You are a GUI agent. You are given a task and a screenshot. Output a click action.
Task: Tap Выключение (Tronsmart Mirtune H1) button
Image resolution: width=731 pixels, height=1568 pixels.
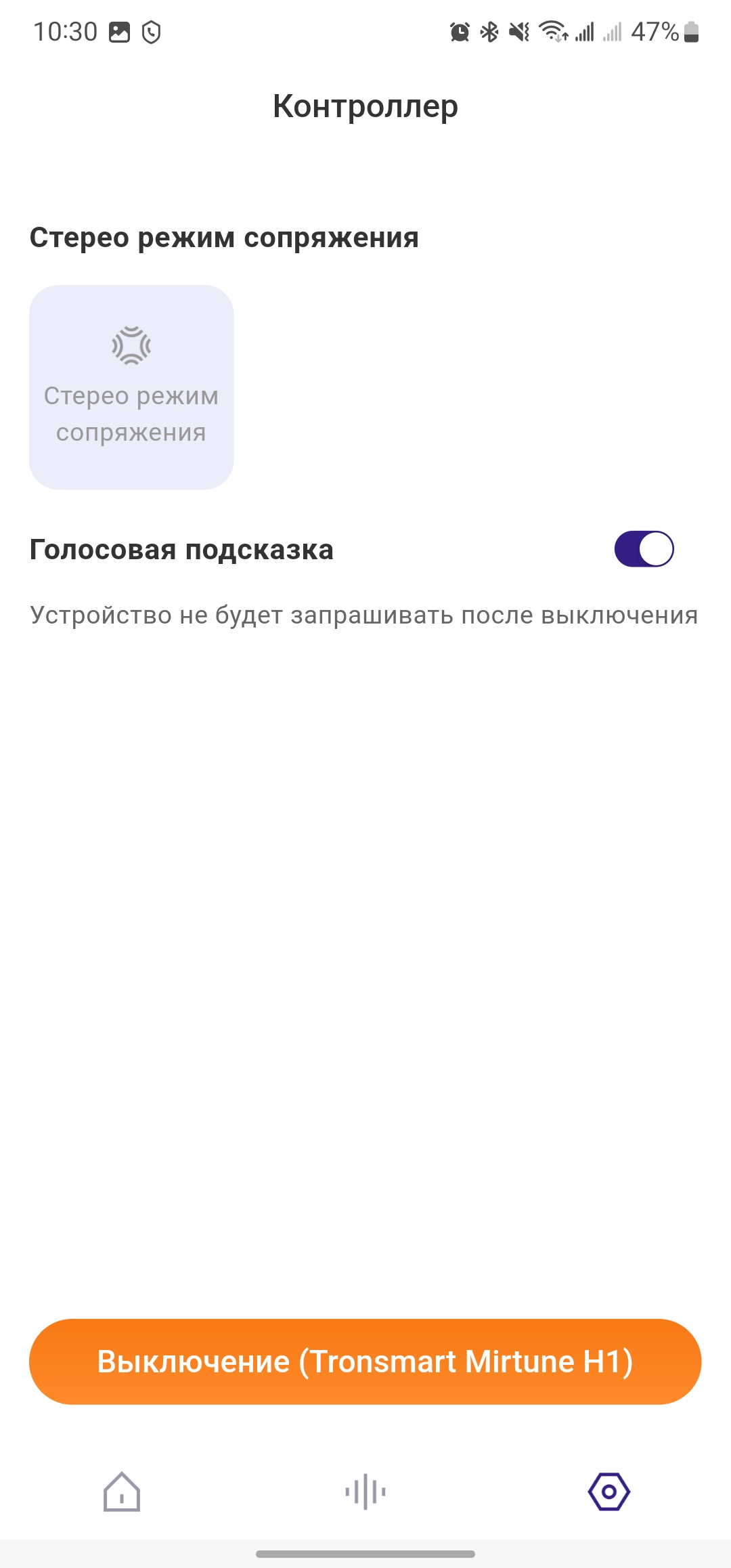tap(365, 1362)
